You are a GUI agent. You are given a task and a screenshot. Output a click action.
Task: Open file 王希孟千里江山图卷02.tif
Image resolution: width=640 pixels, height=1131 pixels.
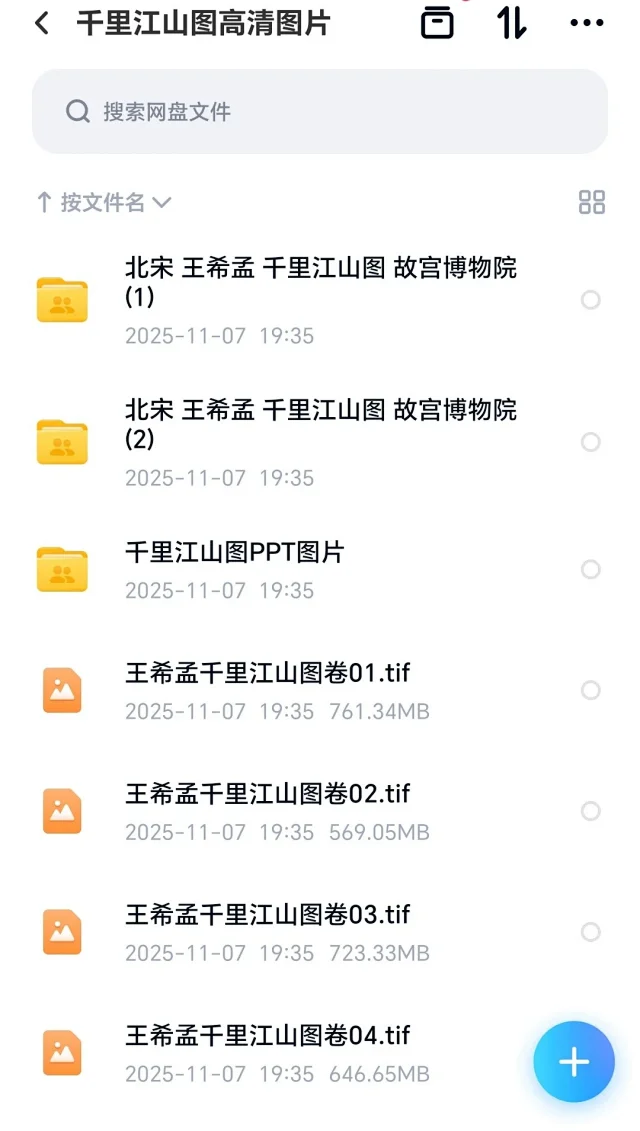(x=268, y=794)
